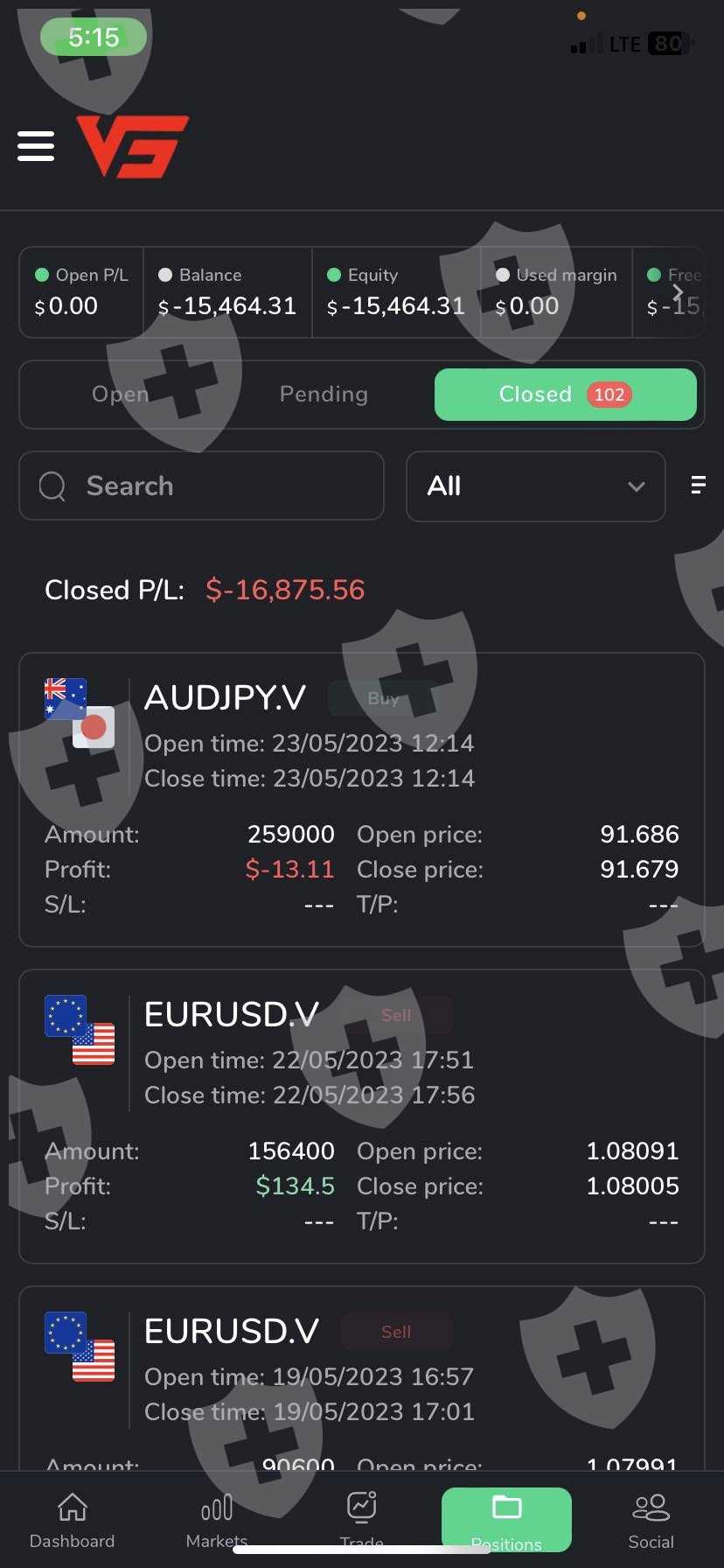The width and height of the screenshot is (724, 1568).
Task: Switch to the Pending positions tab
Action: [324, 395]
